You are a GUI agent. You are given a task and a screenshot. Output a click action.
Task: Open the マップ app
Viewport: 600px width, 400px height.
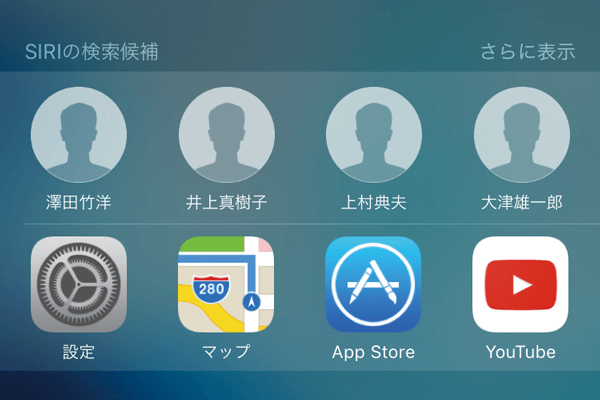tap(226, 284)
